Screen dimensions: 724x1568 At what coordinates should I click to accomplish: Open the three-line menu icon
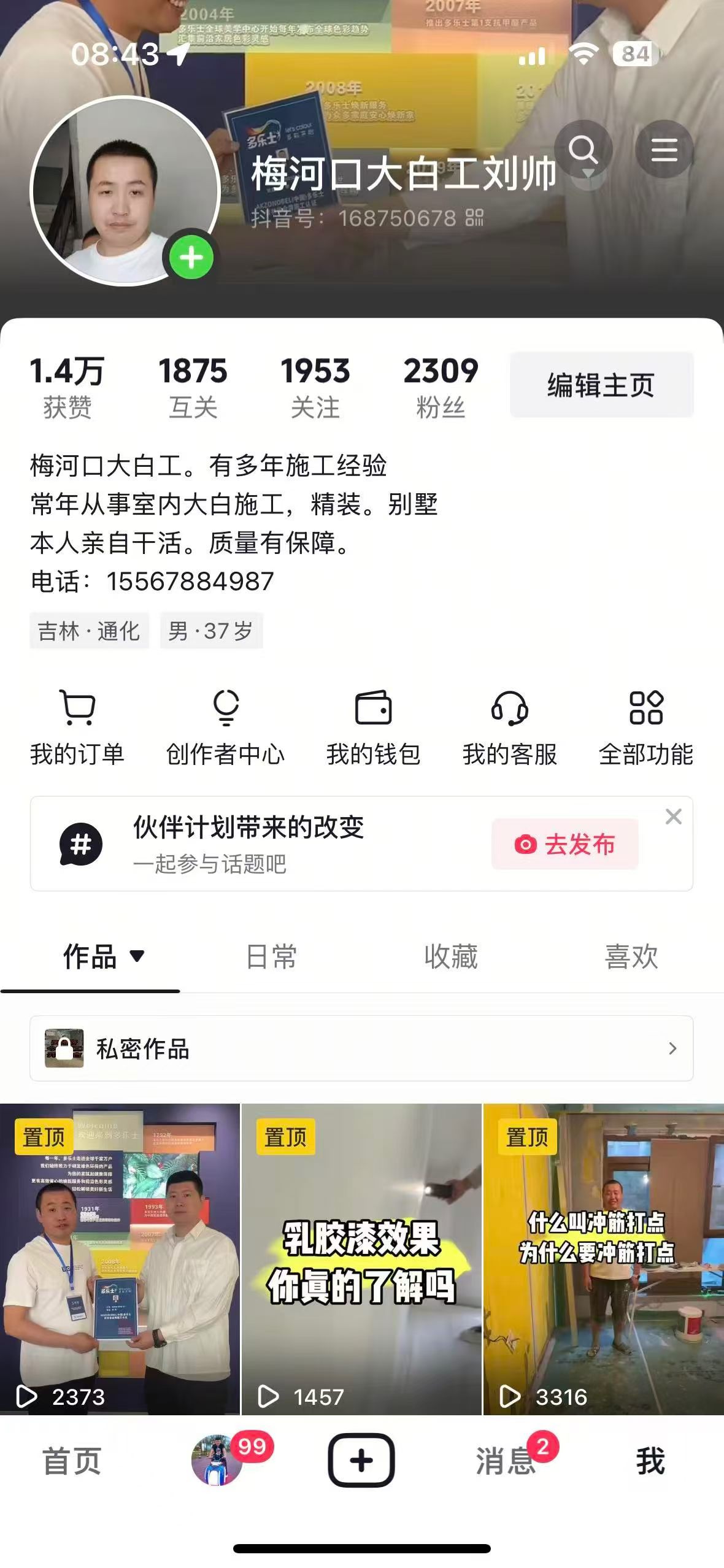664,149
